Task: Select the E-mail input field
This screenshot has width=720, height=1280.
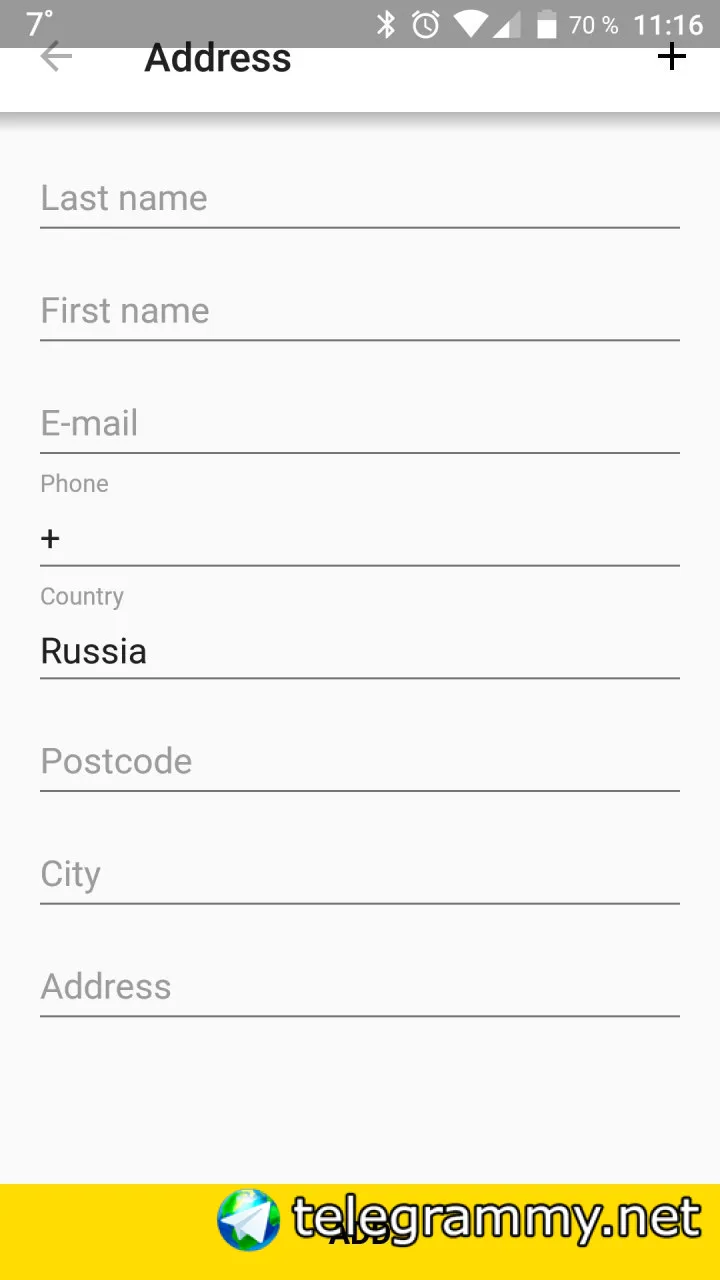Action: (360, 423)
